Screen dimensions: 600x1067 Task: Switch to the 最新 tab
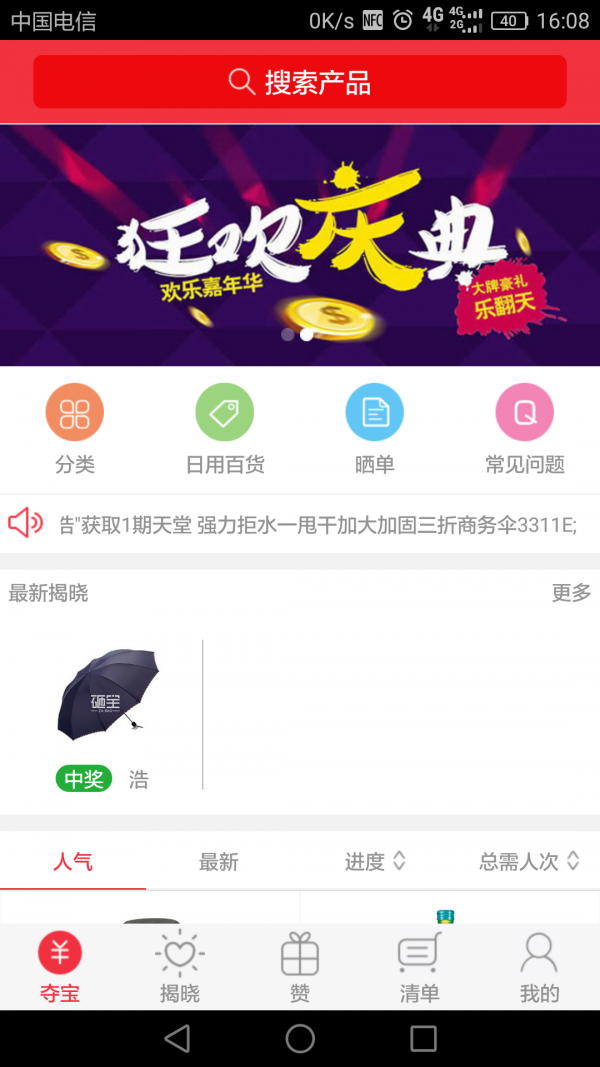[219, 861]
